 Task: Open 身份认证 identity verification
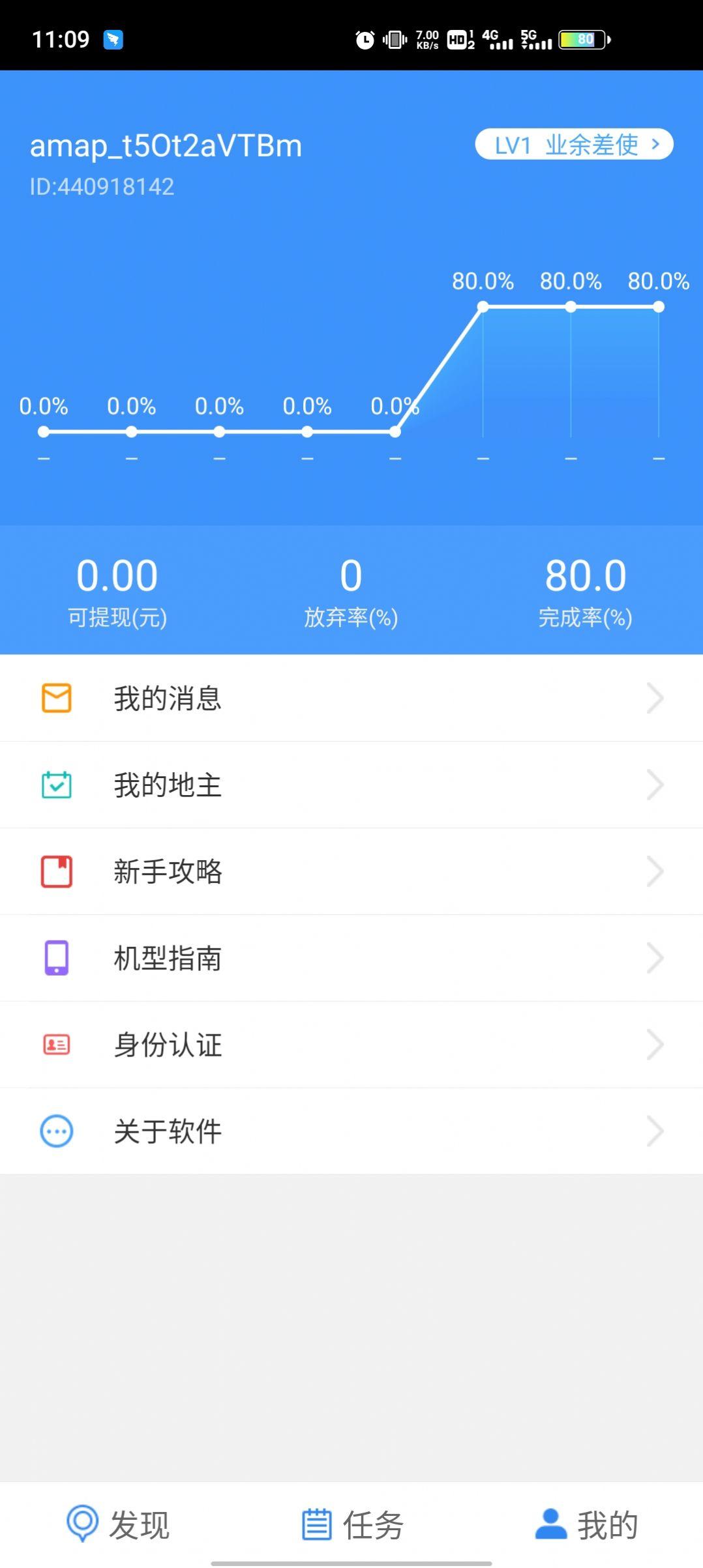351,1045
